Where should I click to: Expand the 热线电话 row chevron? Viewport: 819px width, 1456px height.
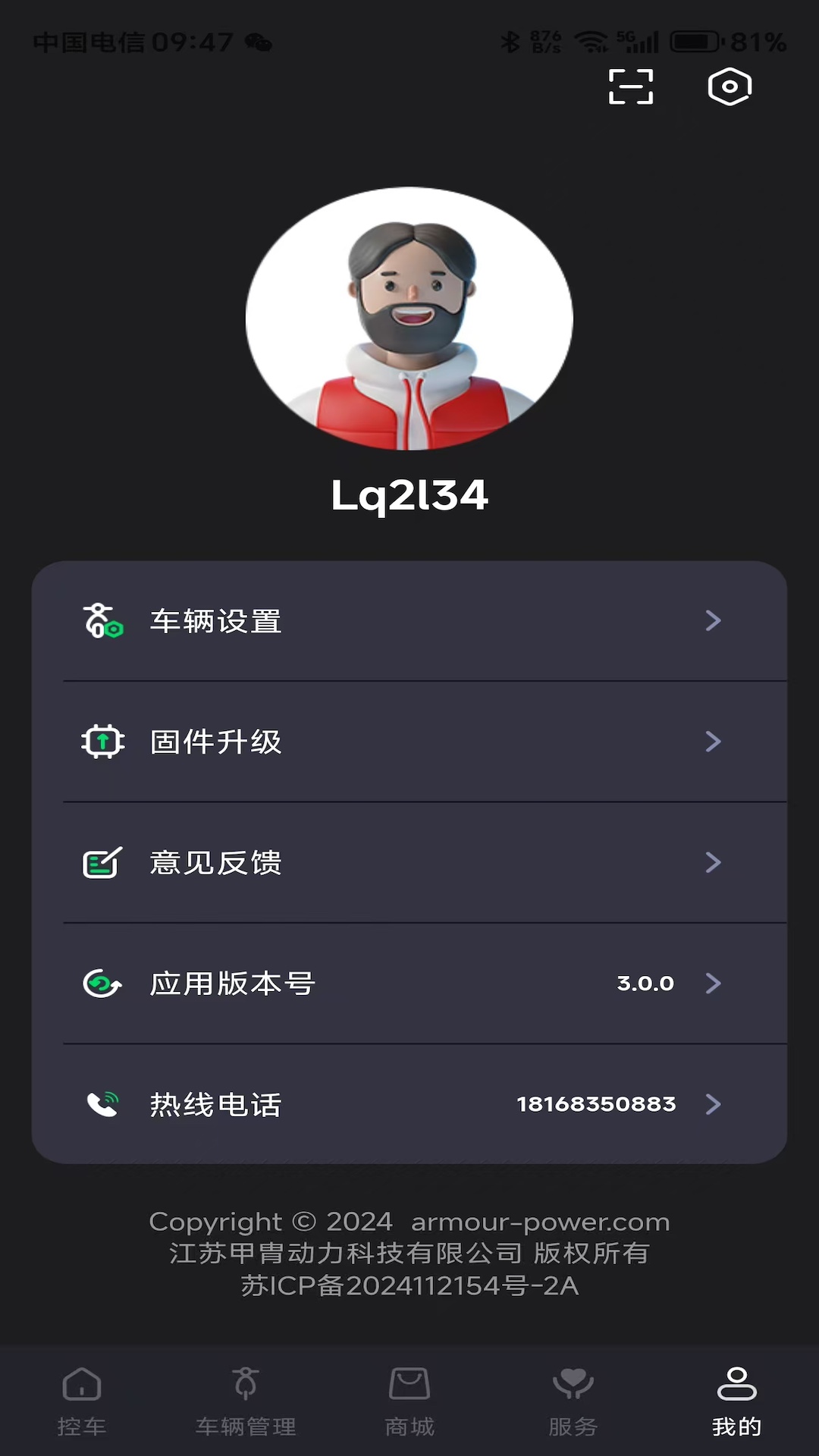[x=711, y=1105]
